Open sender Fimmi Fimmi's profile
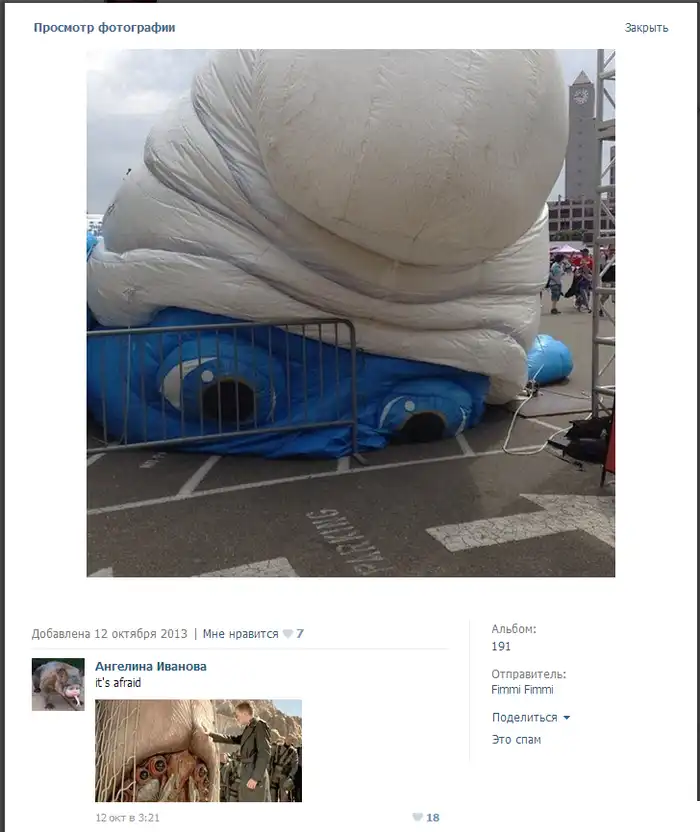Image resolution: width=700 pixels, height=832 pixels. 522,690
